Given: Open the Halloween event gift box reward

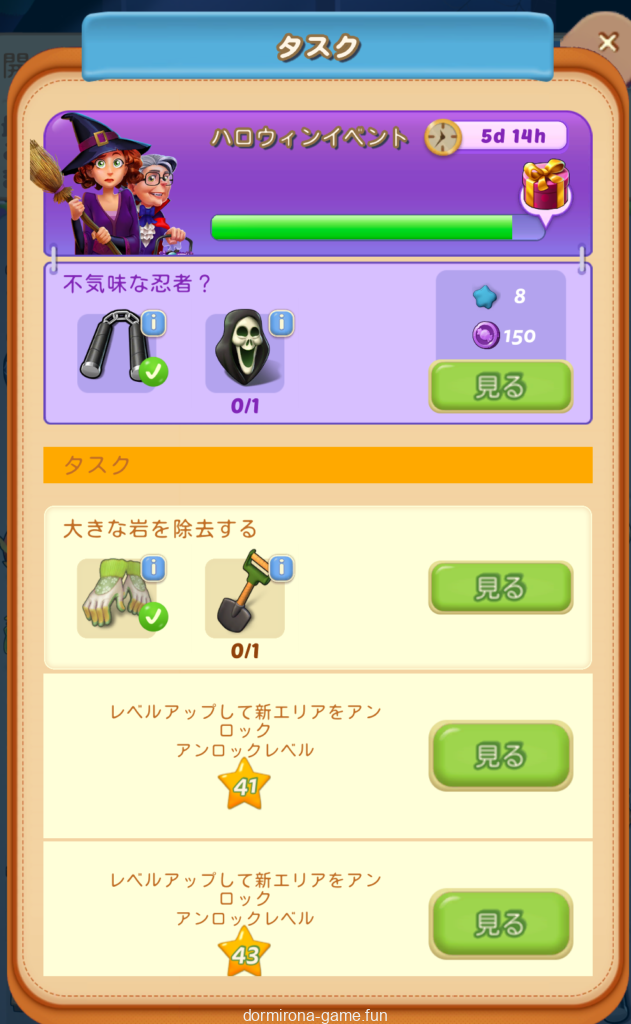Looking at the screenshot, I should pyautogui.click(x=545, y=186).
